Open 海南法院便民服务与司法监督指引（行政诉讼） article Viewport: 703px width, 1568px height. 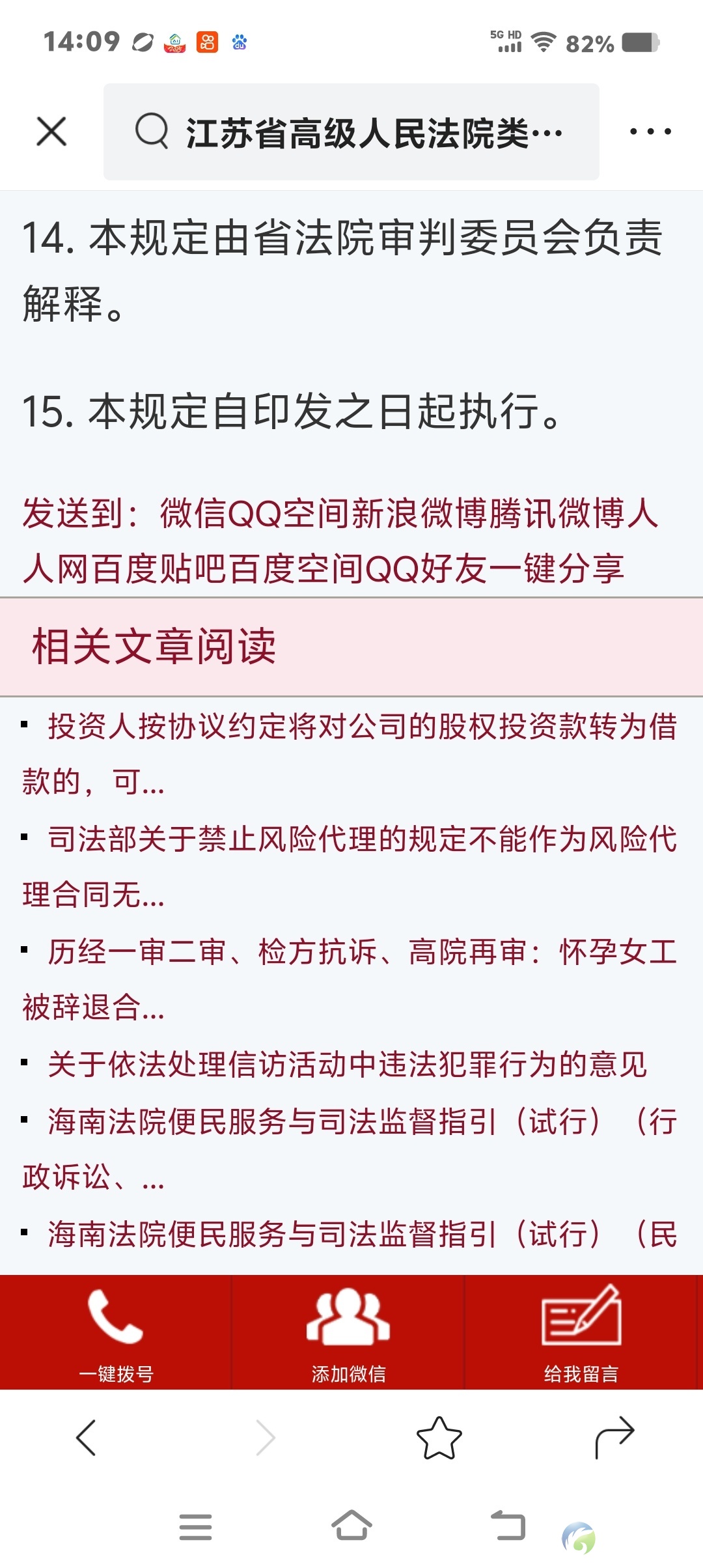point(350,1148)
